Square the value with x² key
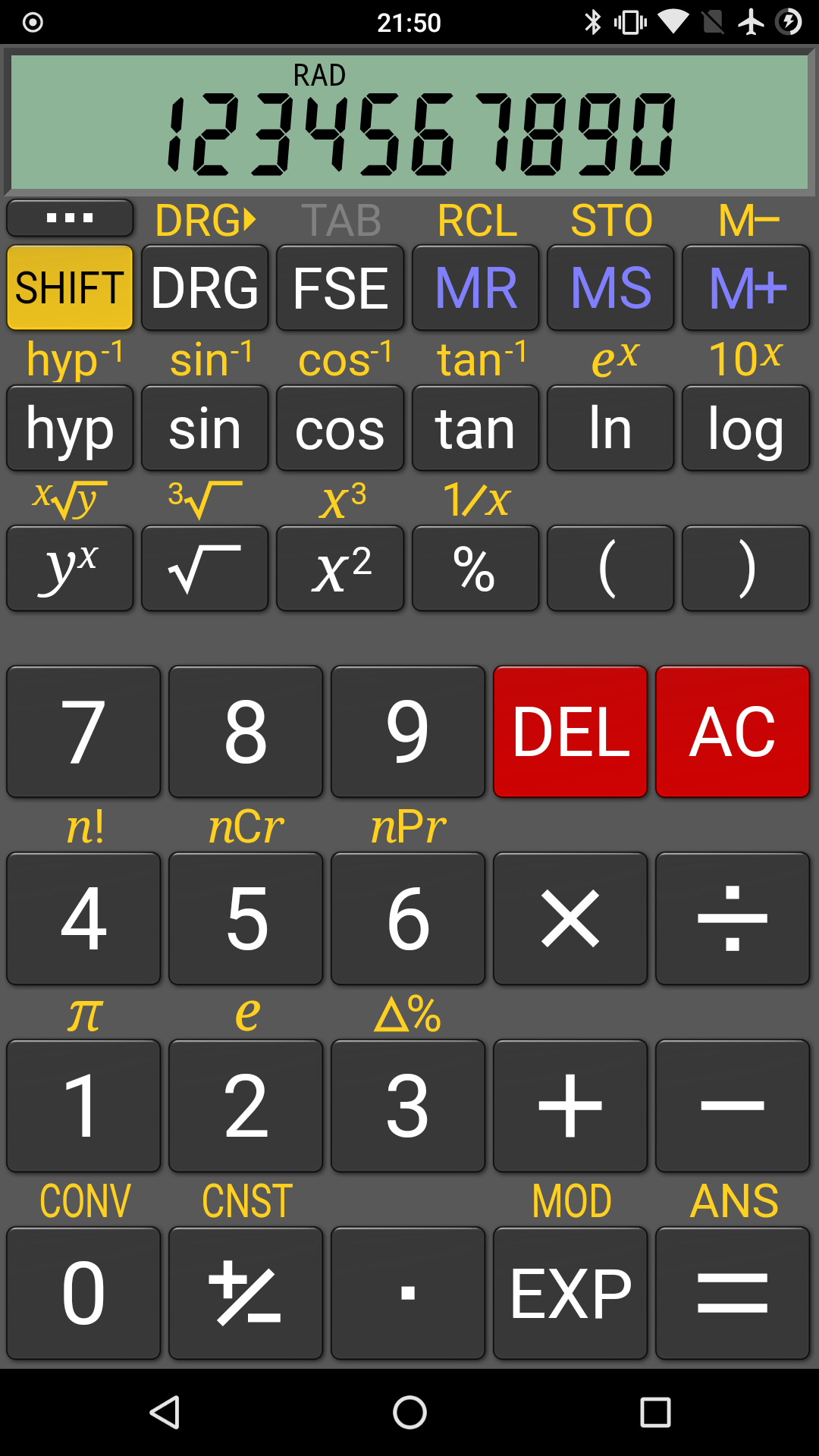Viewport: 819px width, 1456px height. (340, 569)
